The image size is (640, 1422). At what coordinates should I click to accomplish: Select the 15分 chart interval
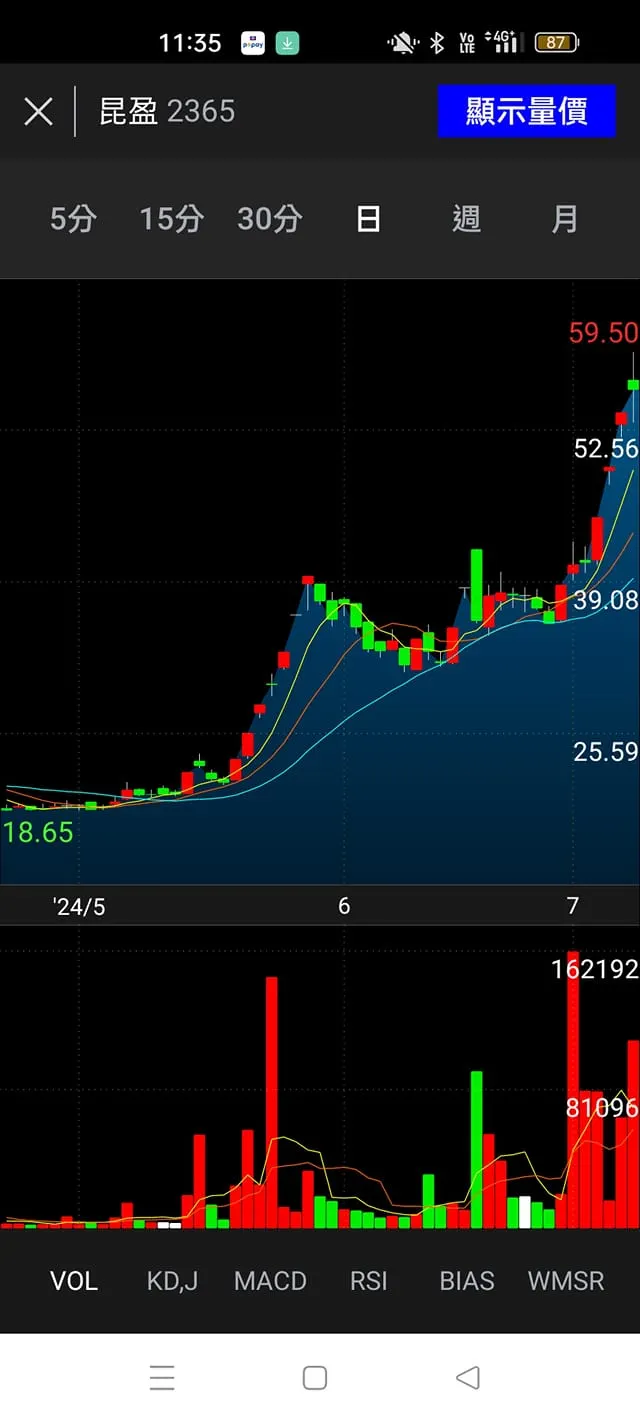pyautogui.click(x=171, y=219)
